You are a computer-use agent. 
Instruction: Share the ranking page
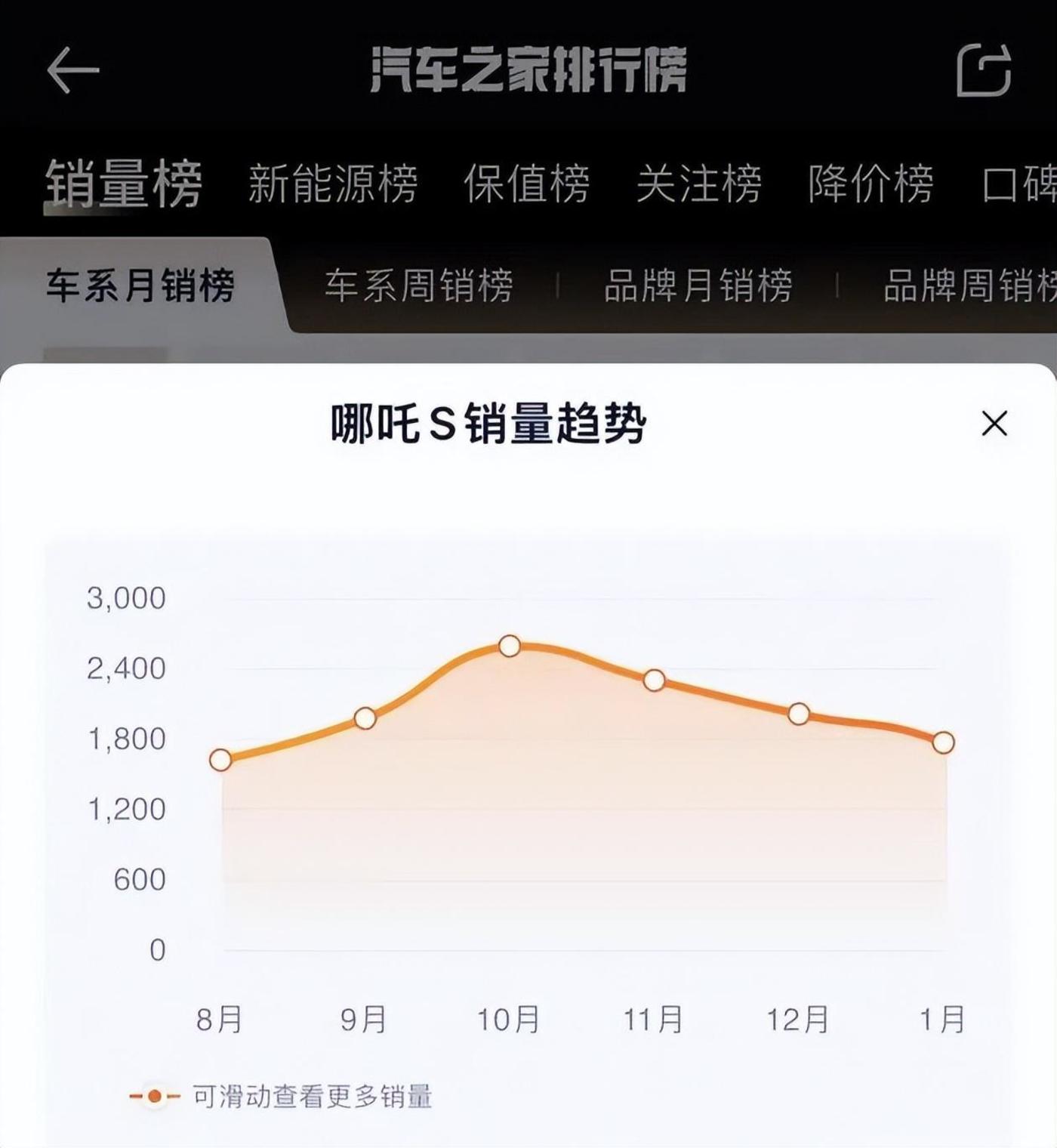pos(983,70)
